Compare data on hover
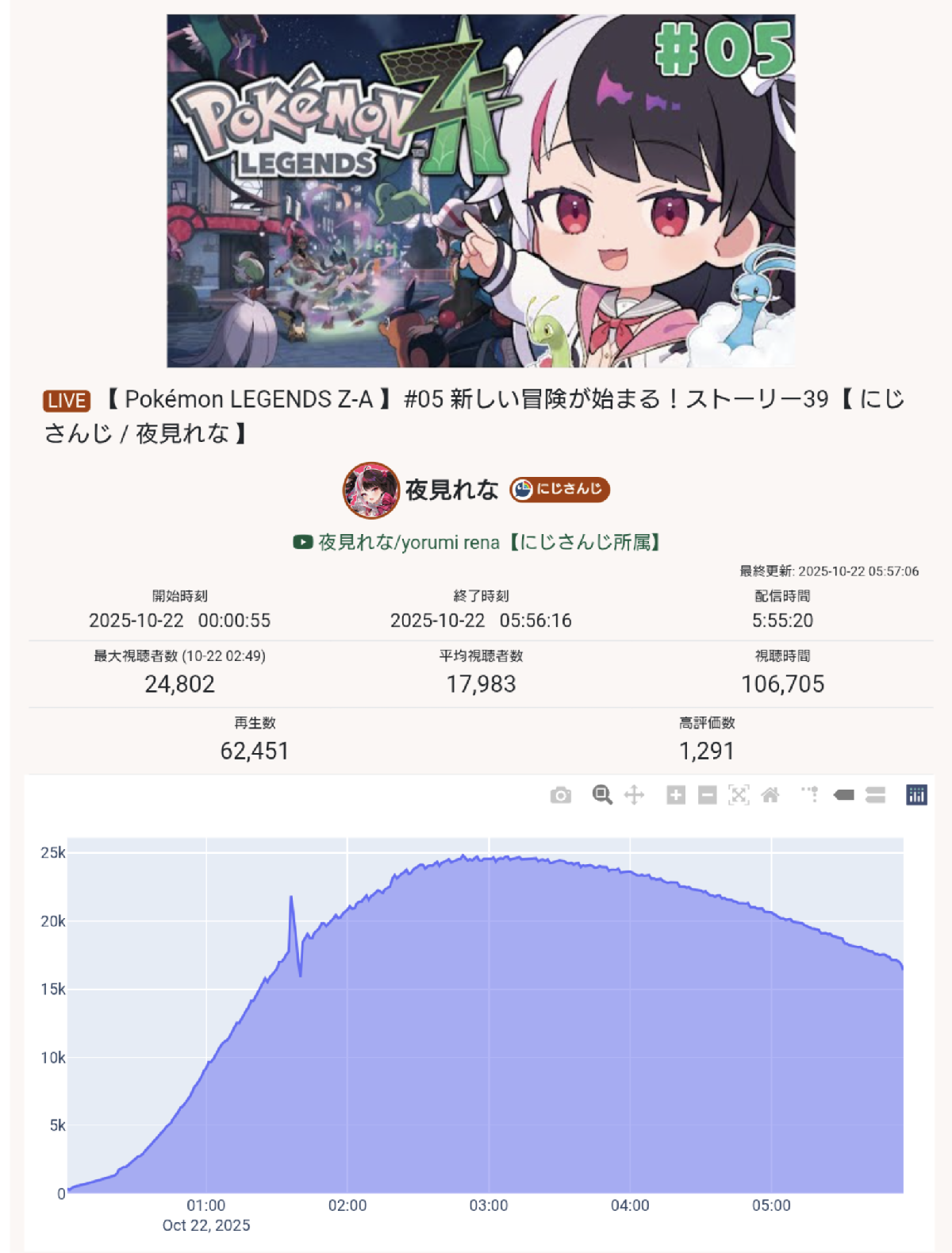The width and height of the screenshot is (952, 1253). (x=875, y=795)
